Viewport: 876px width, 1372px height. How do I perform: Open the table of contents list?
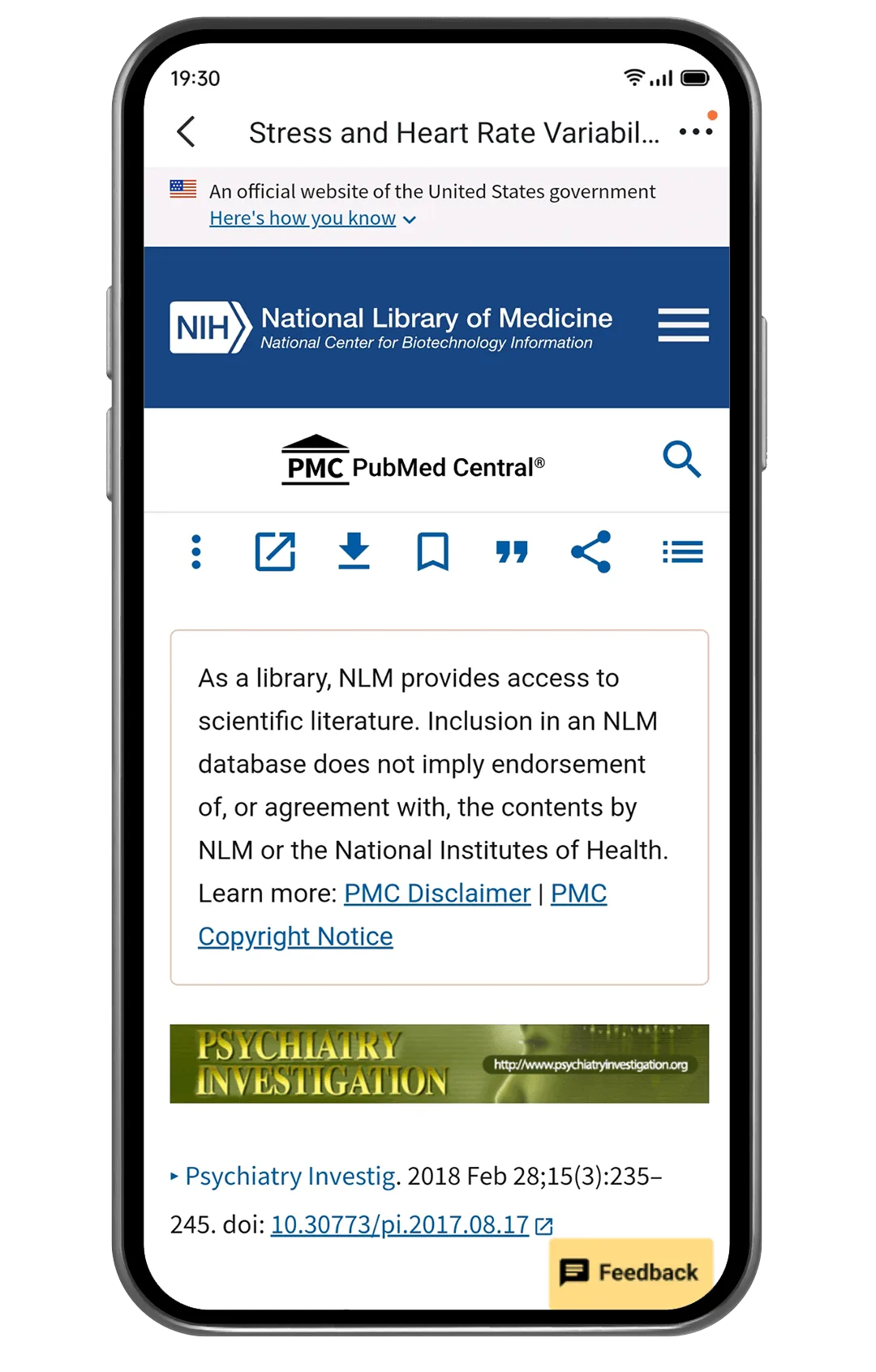[682, 552]
